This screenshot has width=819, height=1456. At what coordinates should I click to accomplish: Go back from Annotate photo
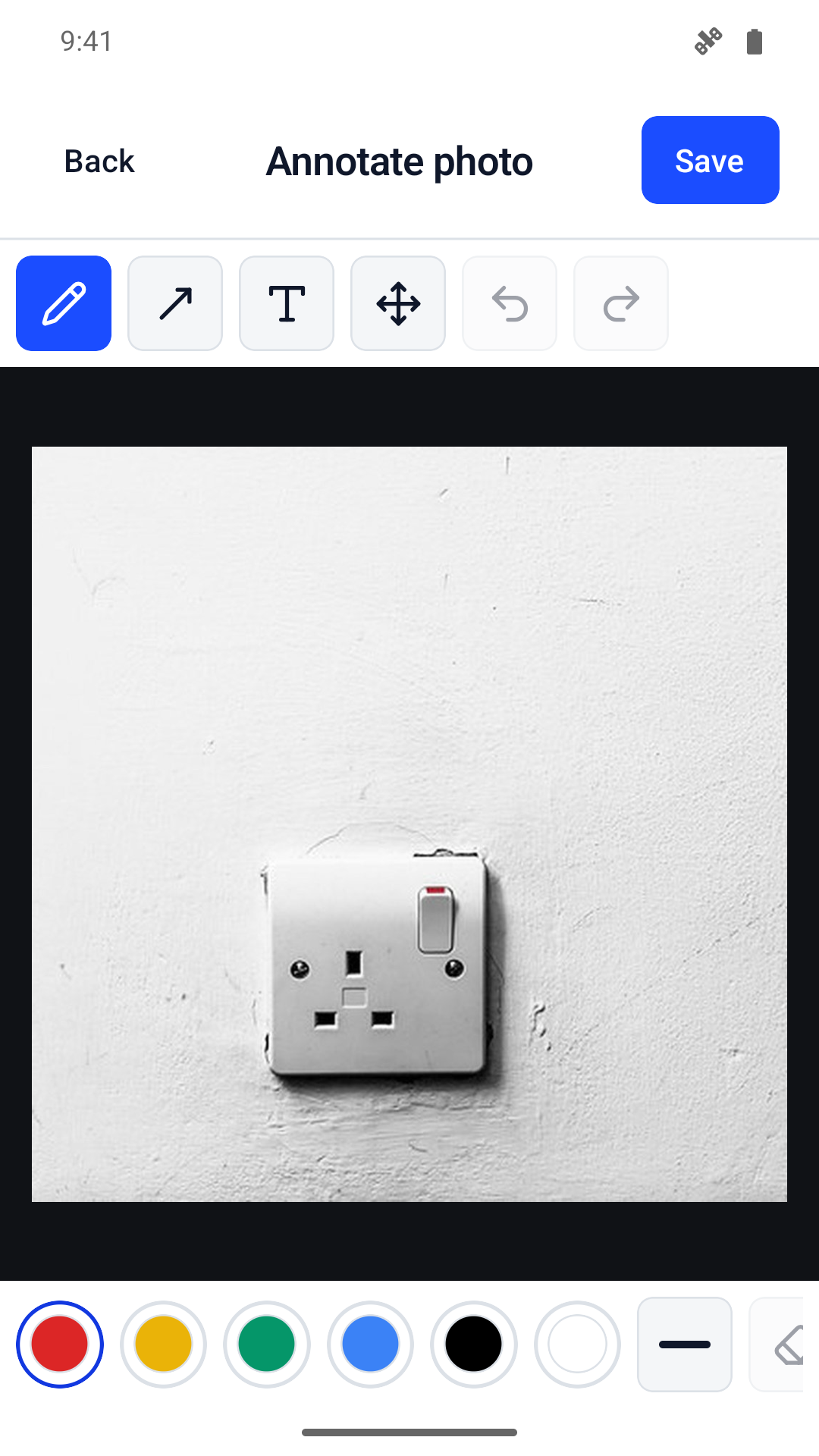click(99, 161)
